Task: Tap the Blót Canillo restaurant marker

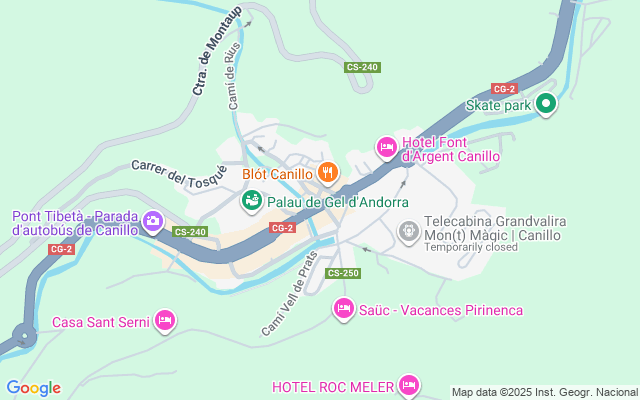Action: click(327, 173)
